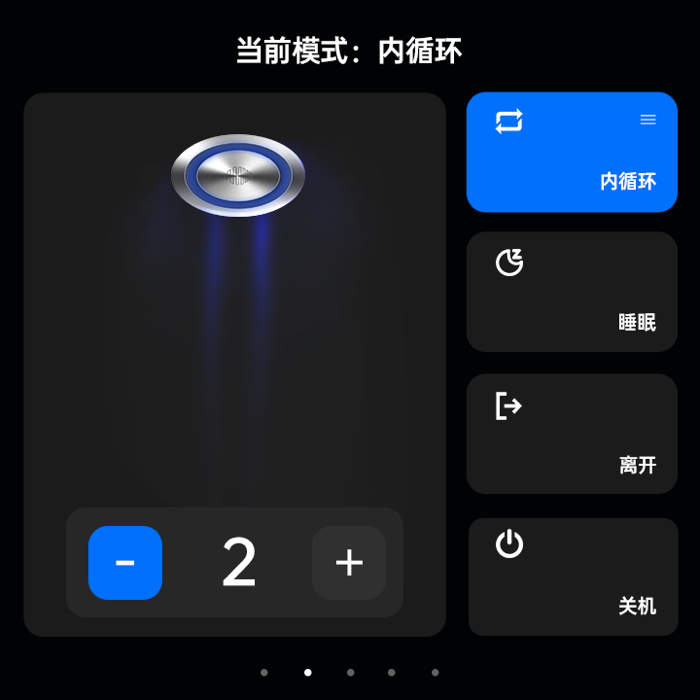
Task: Open the 内循环 mode options menu icon
Action: click(x=648, y=120)
